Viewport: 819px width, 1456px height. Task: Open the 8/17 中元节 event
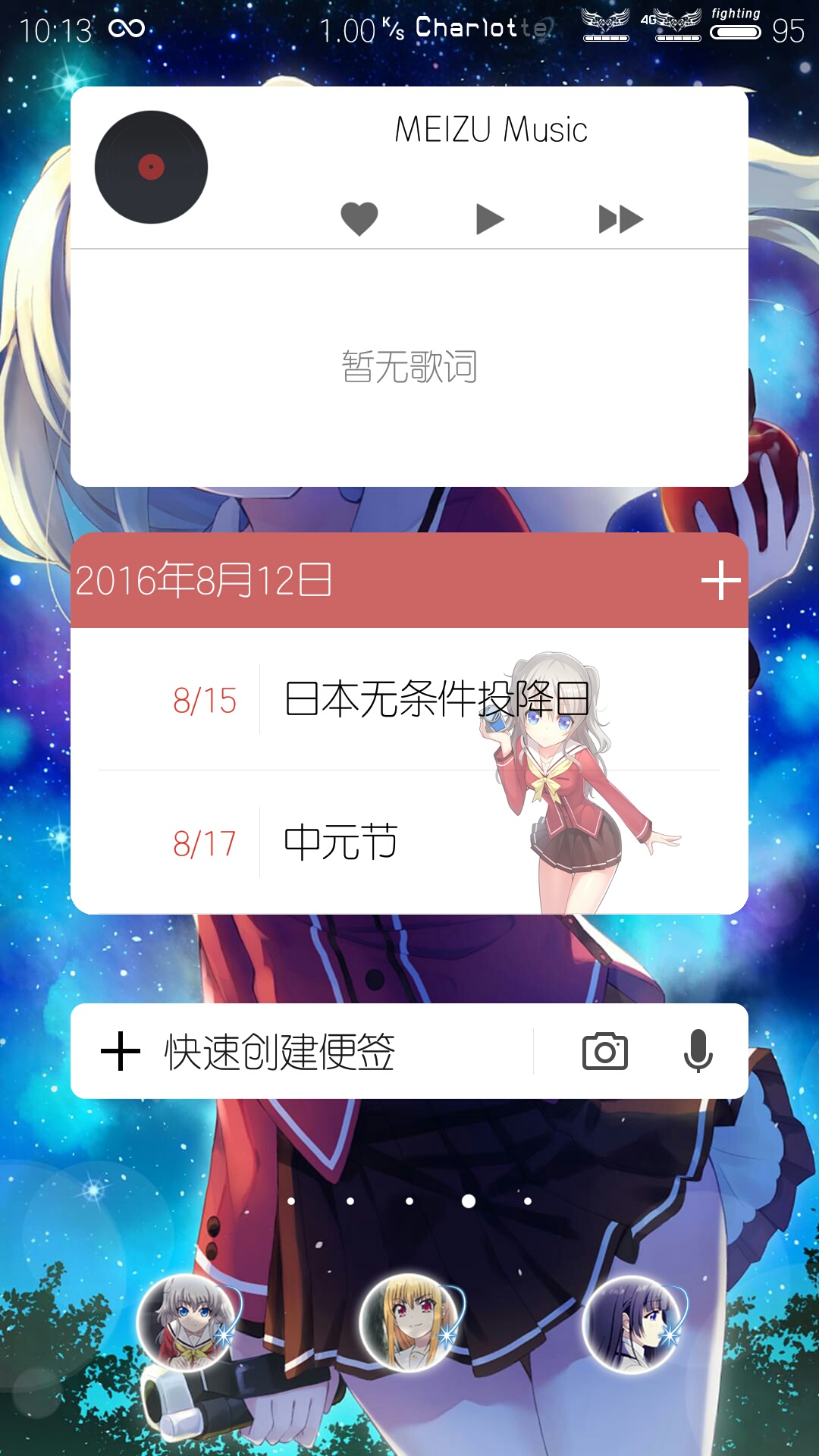tap(409, 843)
